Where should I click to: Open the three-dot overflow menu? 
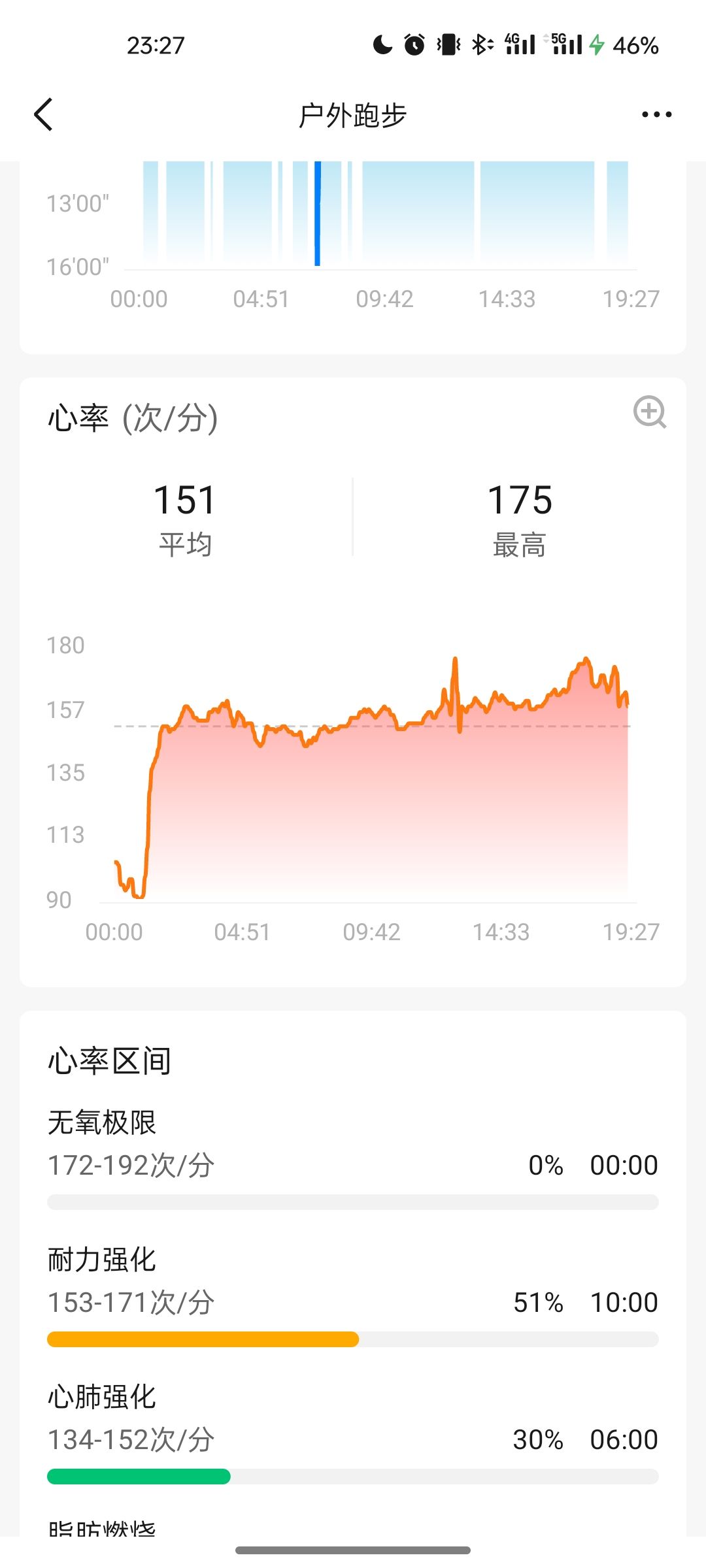656,115
